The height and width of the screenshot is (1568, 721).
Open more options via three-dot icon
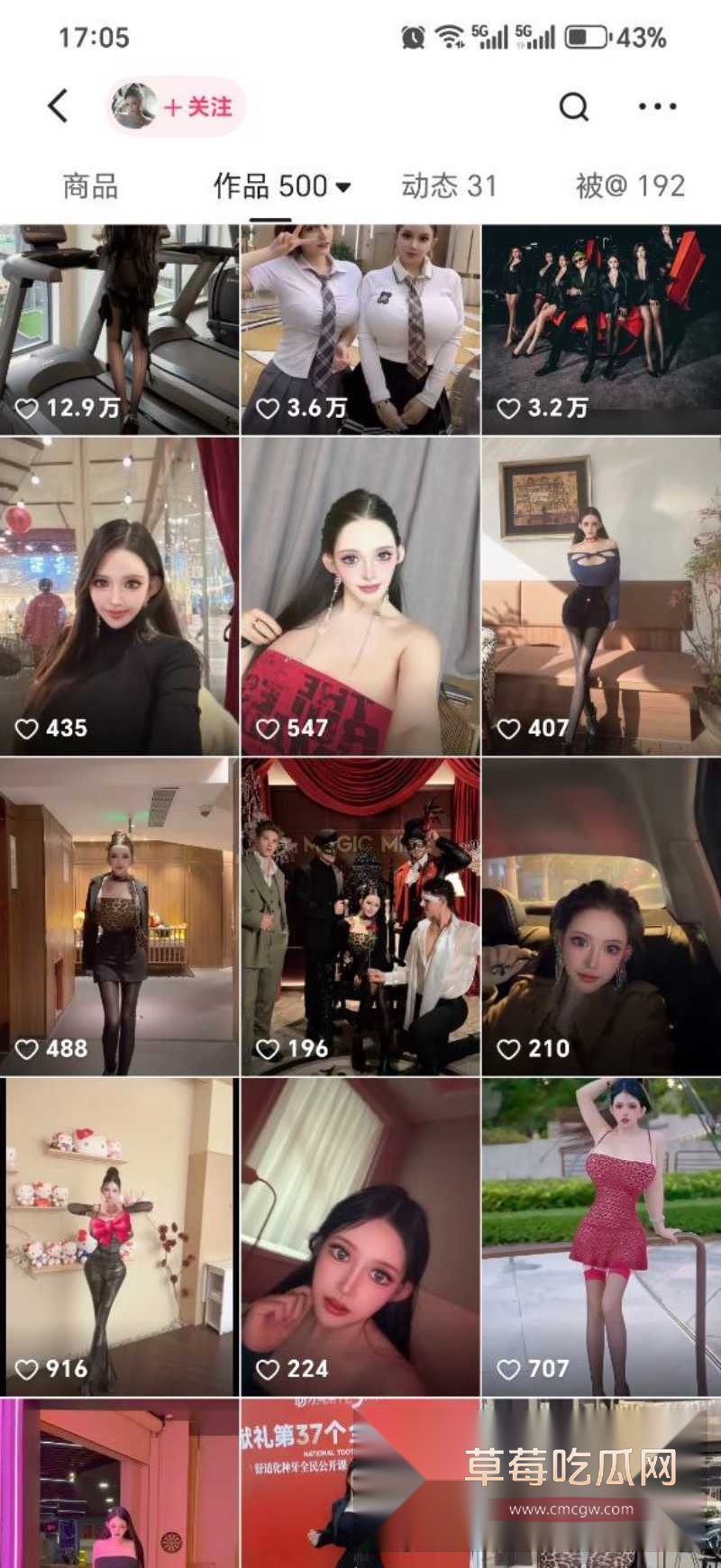(x=657, y=105)
